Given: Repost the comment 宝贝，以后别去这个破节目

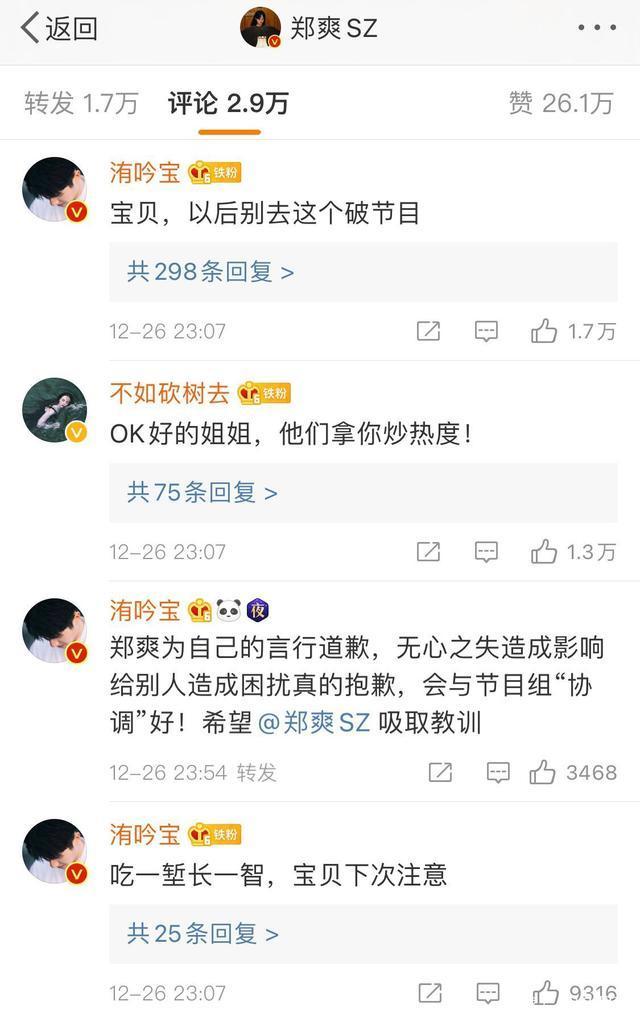Looking at the screenshot, I should tap(428, 331).
